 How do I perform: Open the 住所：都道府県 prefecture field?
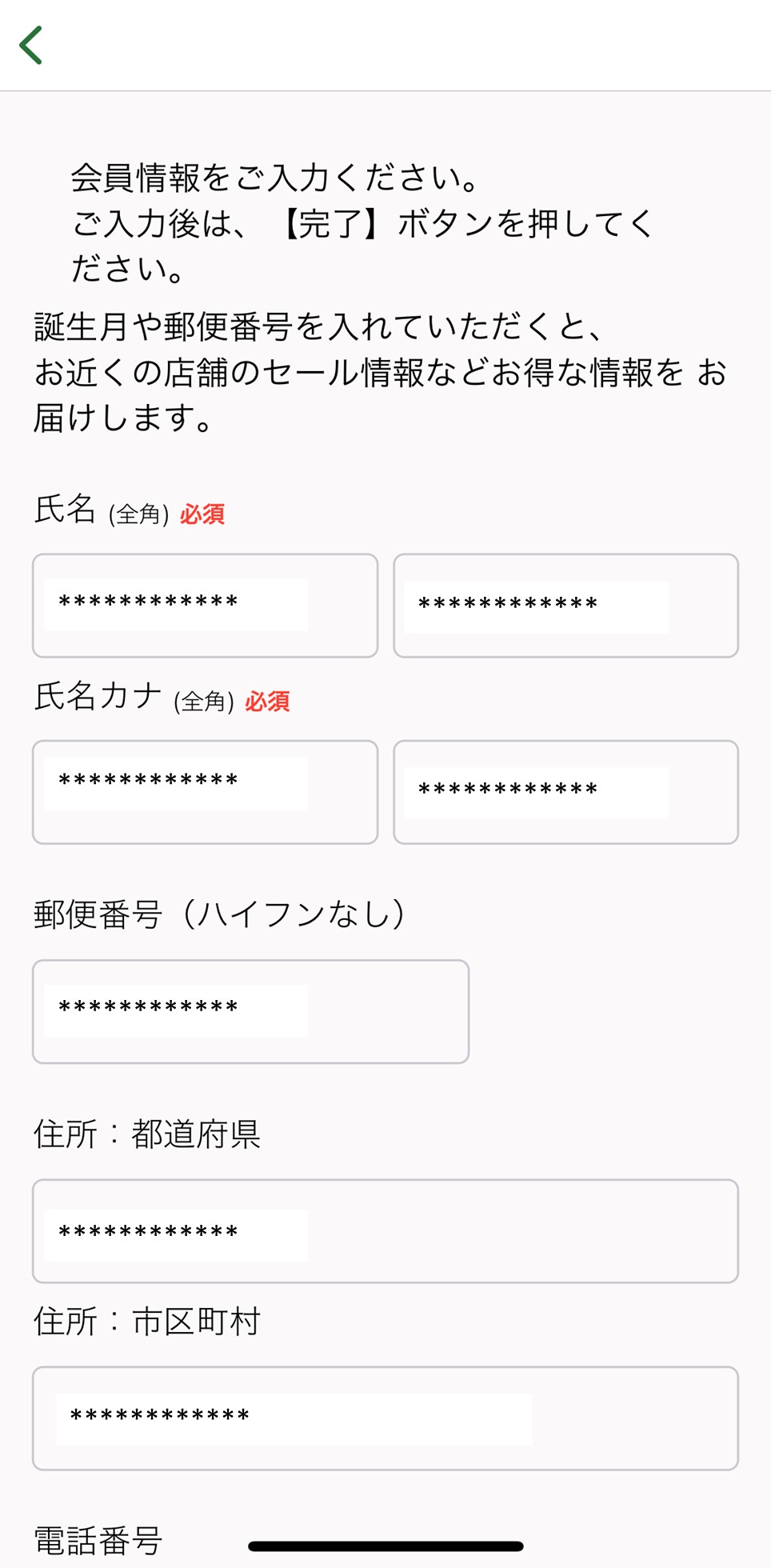pyautogui.click(x=385, y=1230)
